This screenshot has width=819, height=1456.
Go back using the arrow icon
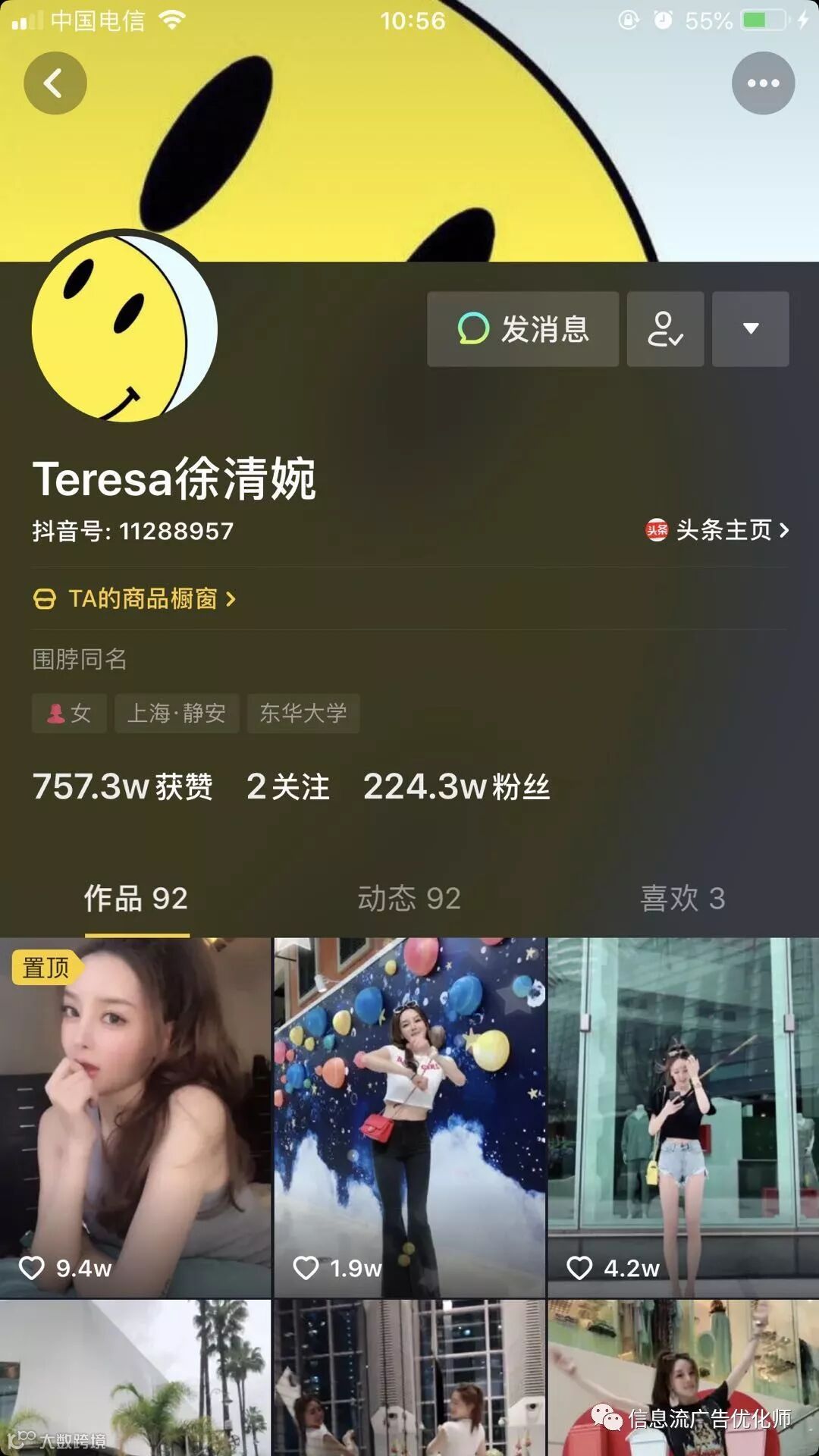coord(55,83)
